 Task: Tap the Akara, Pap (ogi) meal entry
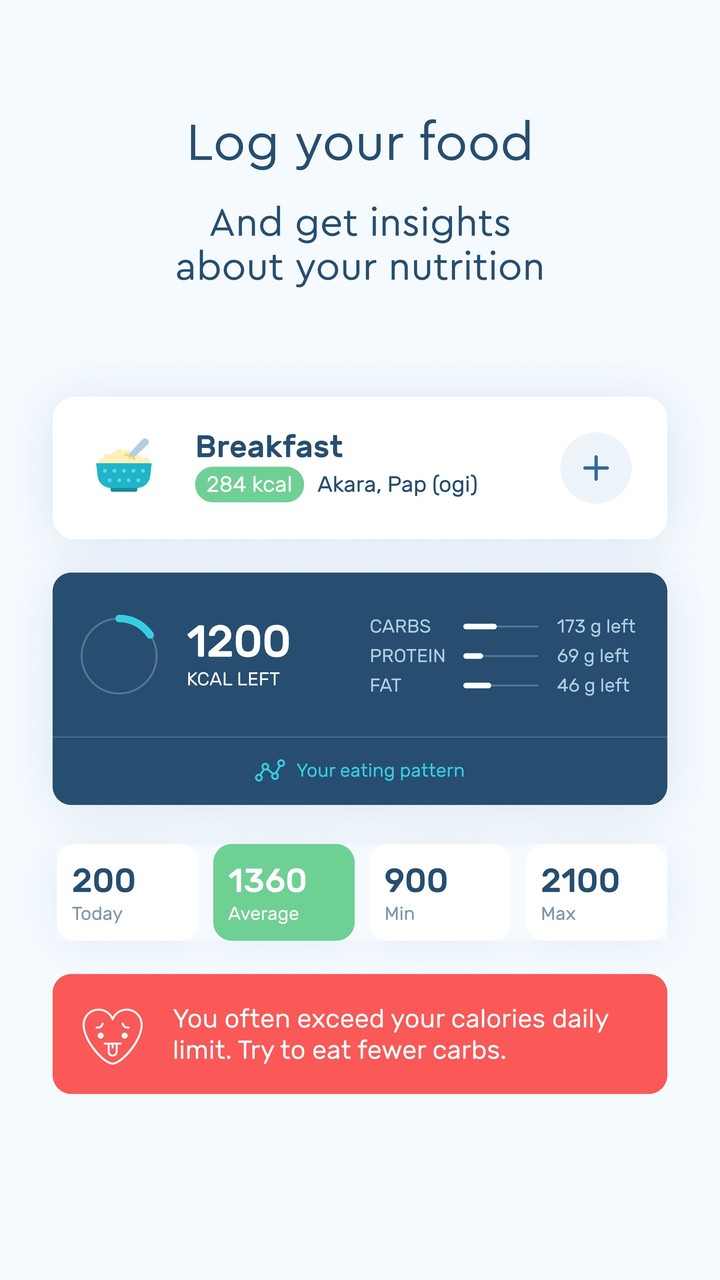[399, 484]
